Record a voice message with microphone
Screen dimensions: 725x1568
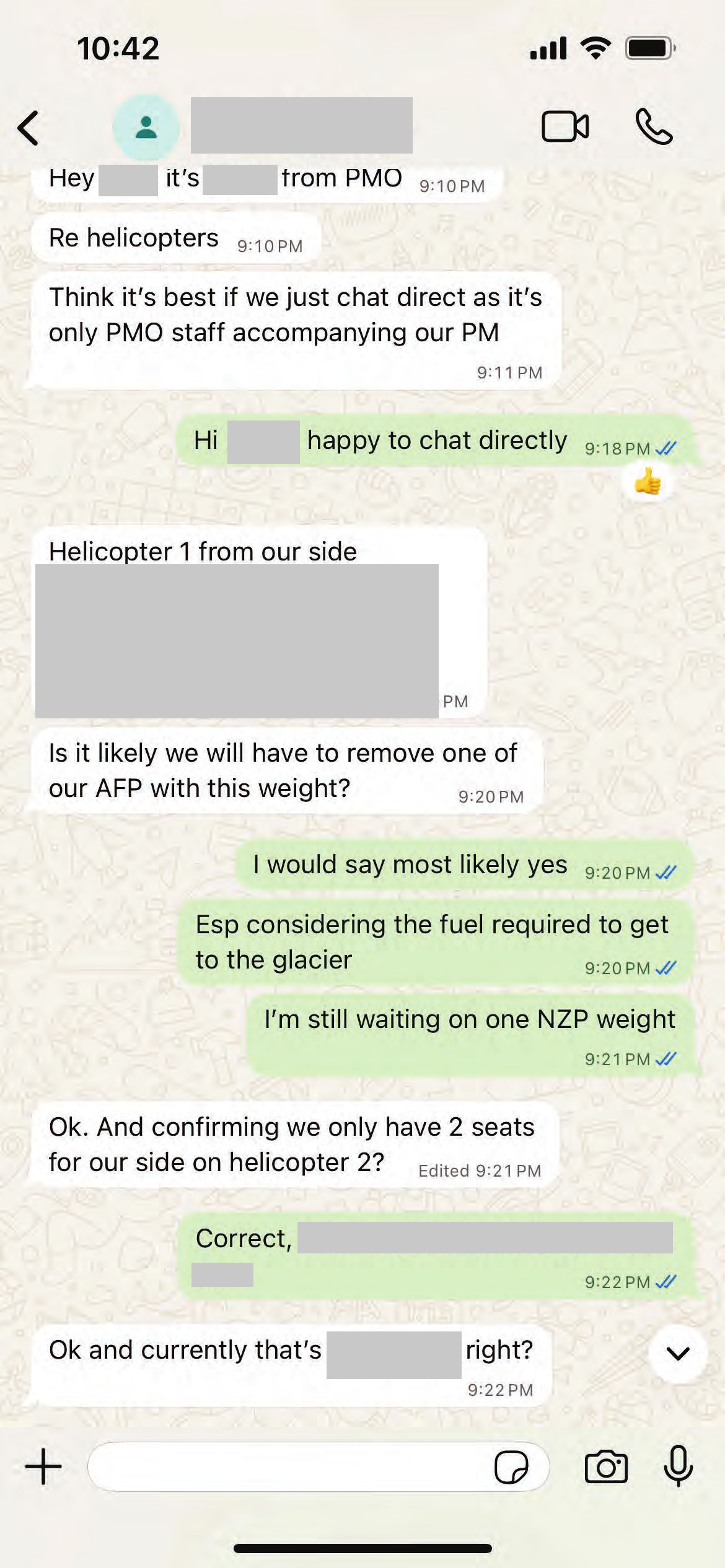coord(678,1466)
